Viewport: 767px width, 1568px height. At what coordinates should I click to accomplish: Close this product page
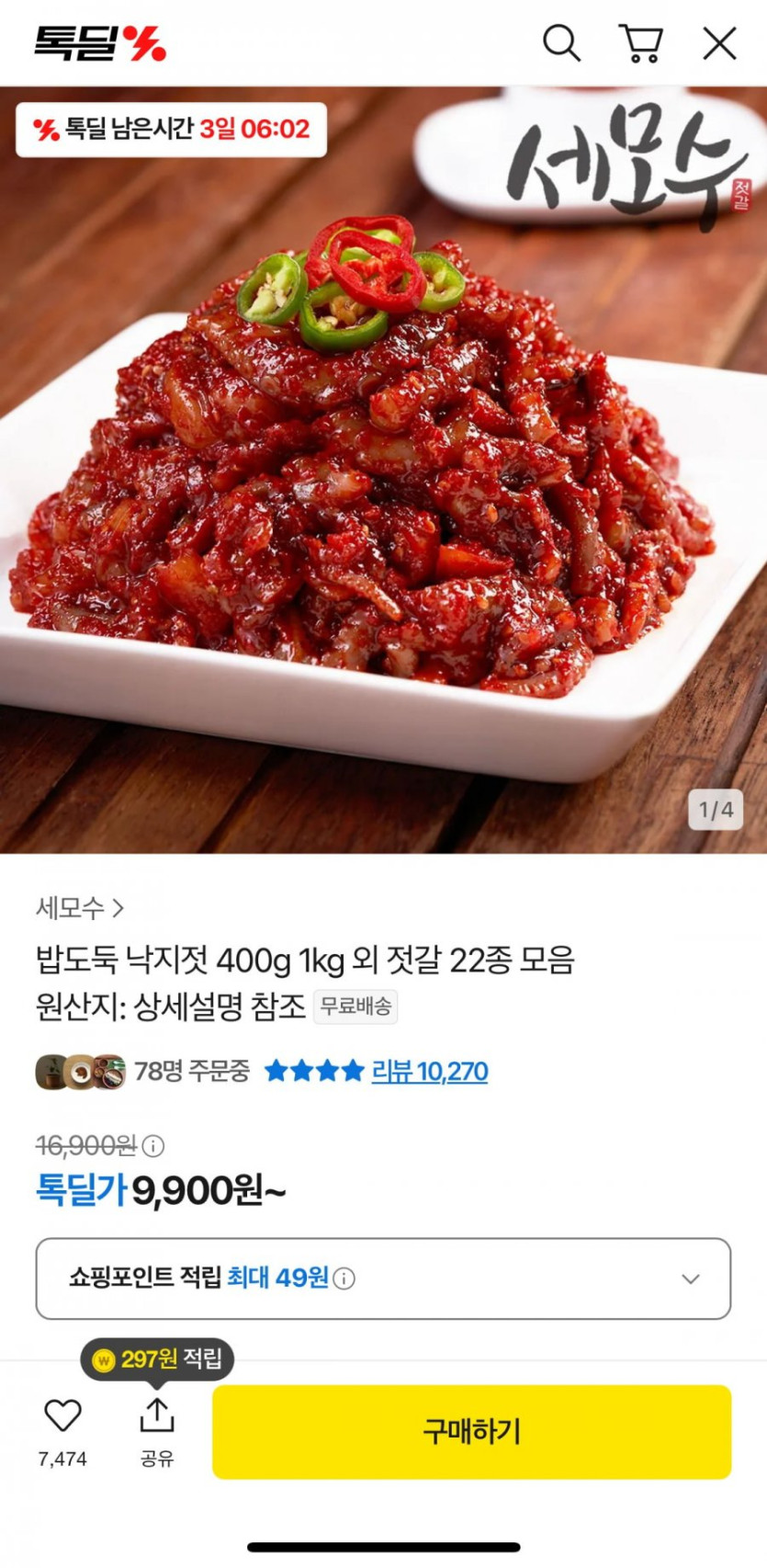click(719, 43)
